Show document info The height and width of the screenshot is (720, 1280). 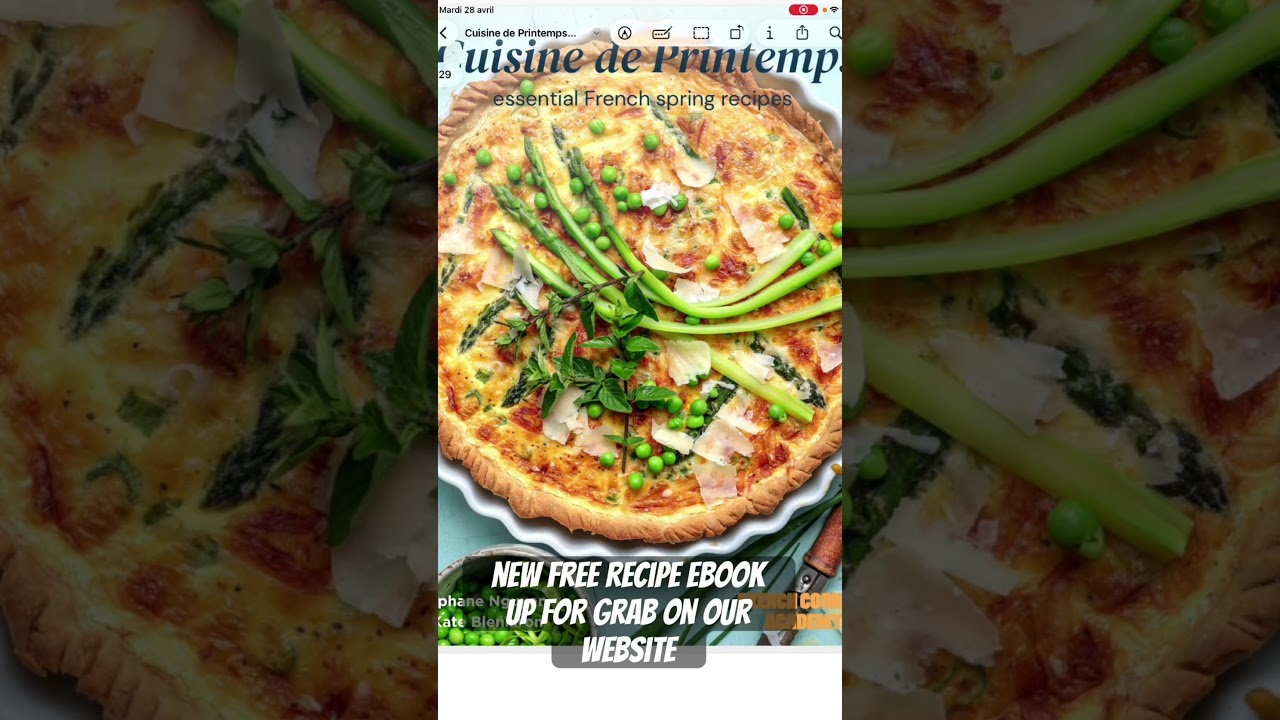coord(769,33)
